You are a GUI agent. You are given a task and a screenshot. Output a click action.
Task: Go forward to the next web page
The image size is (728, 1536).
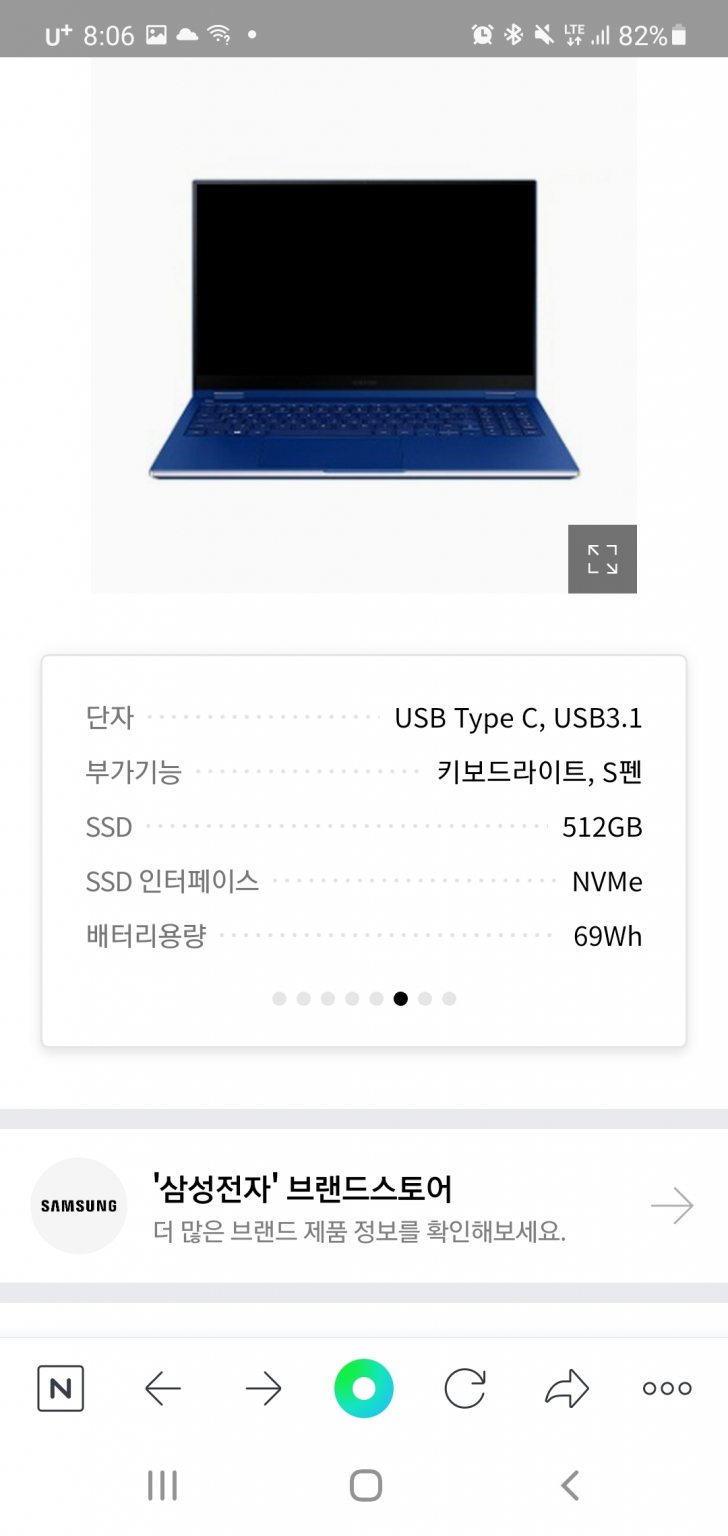(x=263, y=1388)
